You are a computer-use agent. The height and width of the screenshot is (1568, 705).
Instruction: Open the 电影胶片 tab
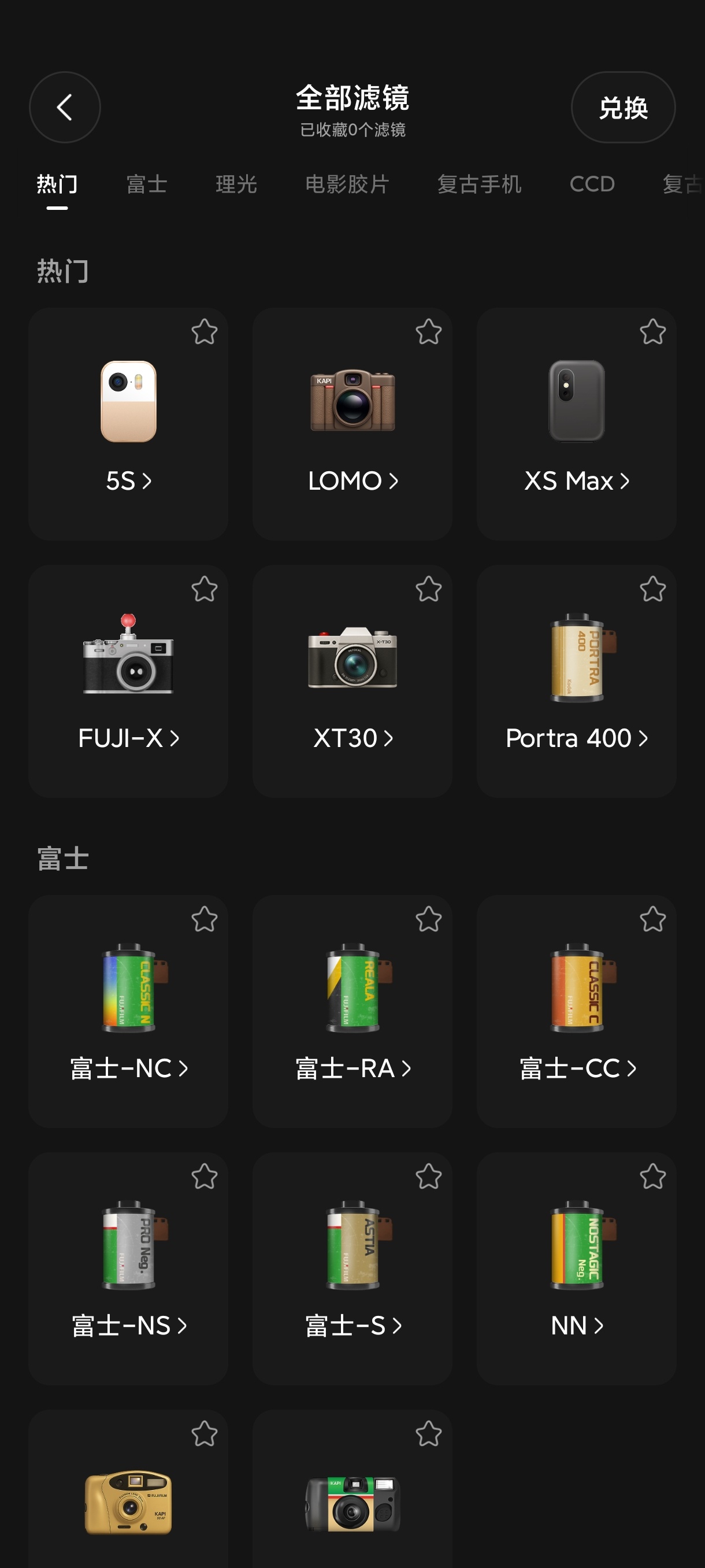coord(347,184)
